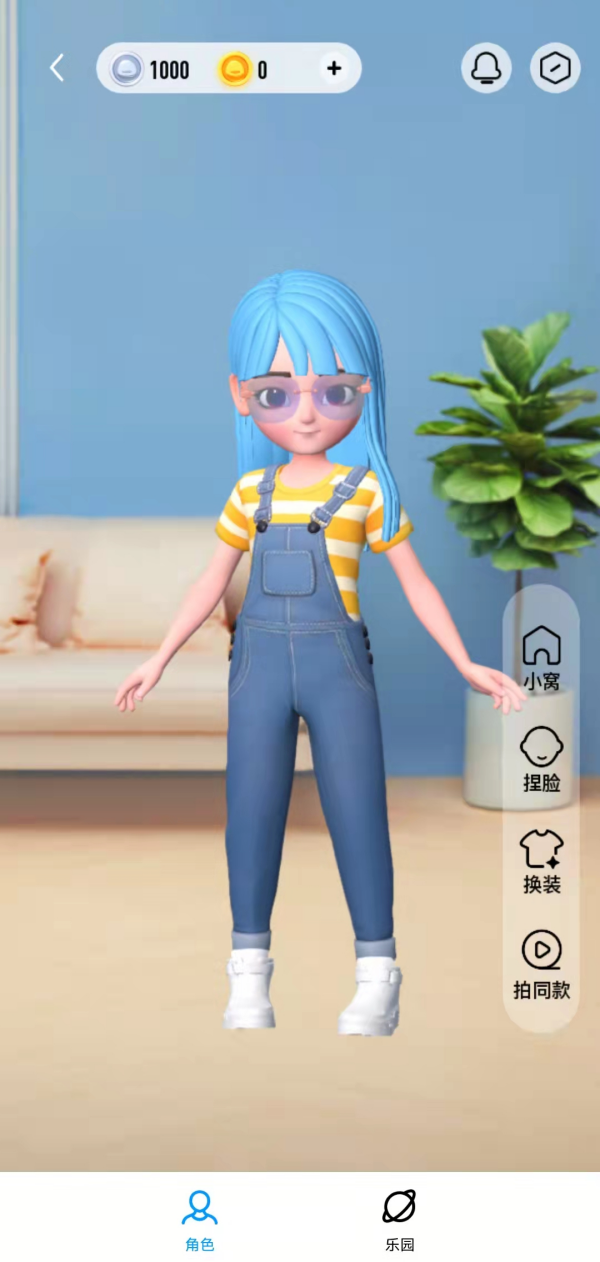
Task: Switch to the 乐园 tab
Action: 400,1219
